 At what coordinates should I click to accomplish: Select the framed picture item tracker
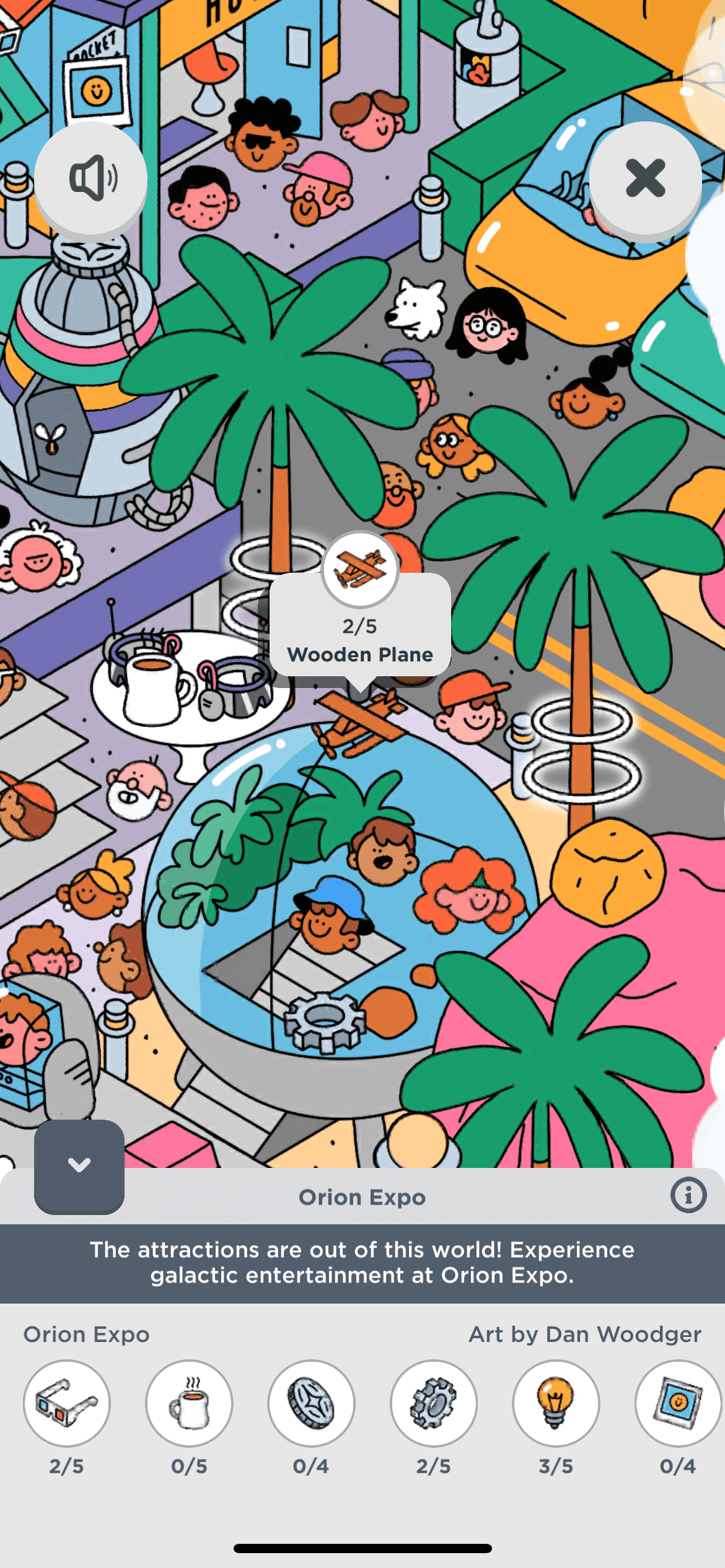tap(677, 1403)
